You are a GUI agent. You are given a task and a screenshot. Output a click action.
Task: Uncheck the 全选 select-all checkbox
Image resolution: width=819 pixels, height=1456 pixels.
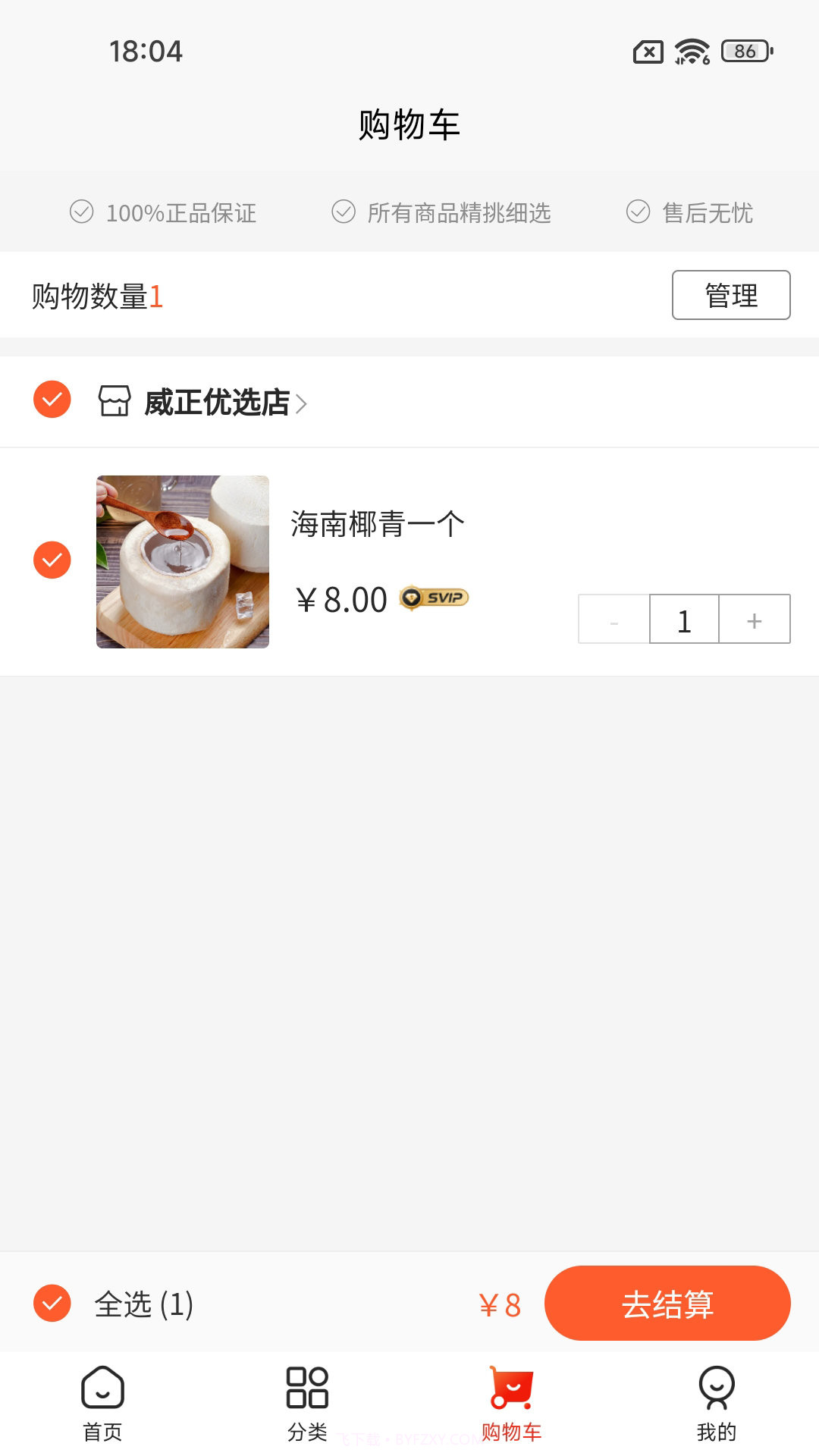(52, 1303)
